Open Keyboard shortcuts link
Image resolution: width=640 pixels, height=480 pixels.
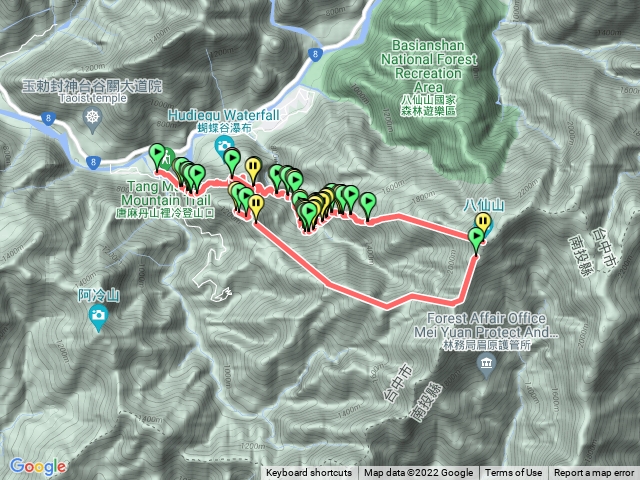tap(308, 473)
